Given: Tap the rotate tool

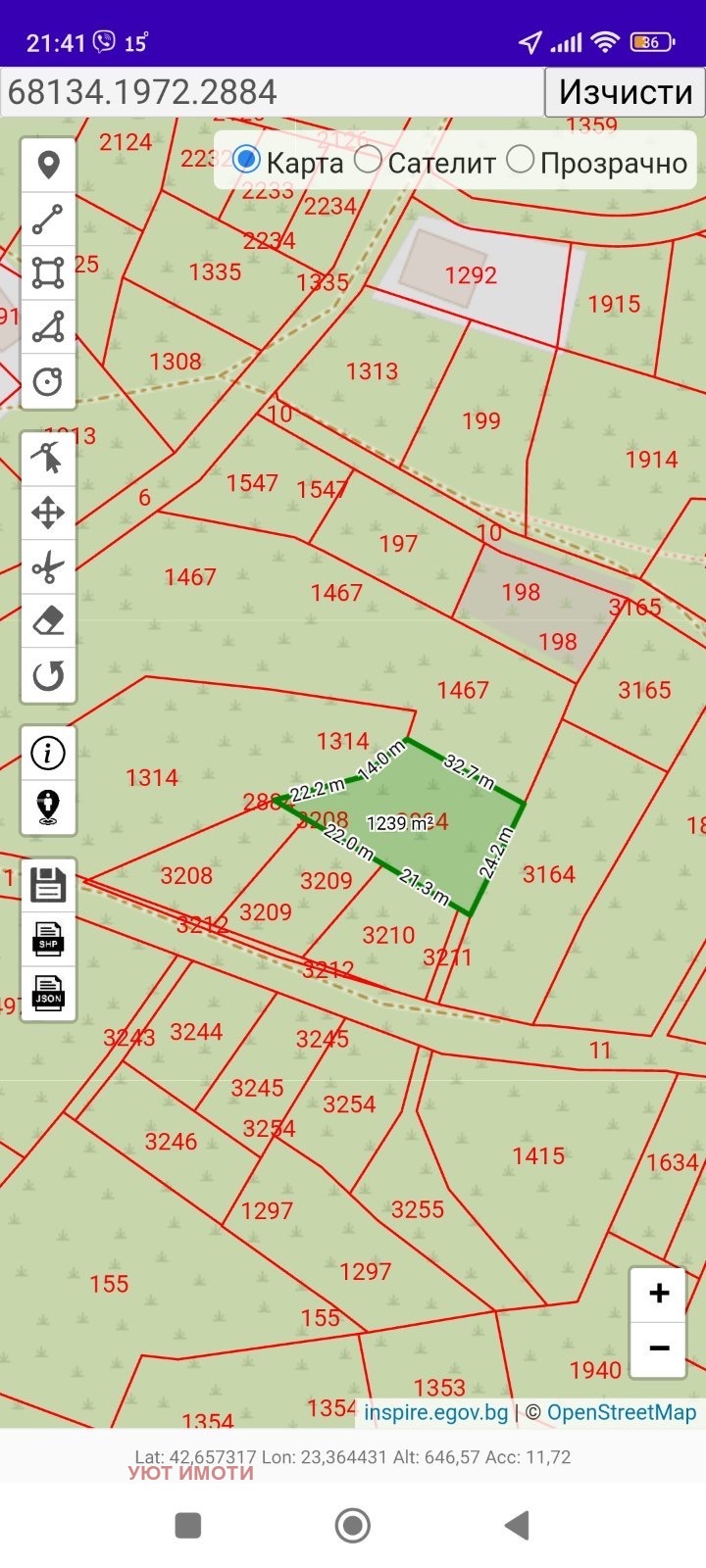Looking at the screenshot, I should coord(48,675).
